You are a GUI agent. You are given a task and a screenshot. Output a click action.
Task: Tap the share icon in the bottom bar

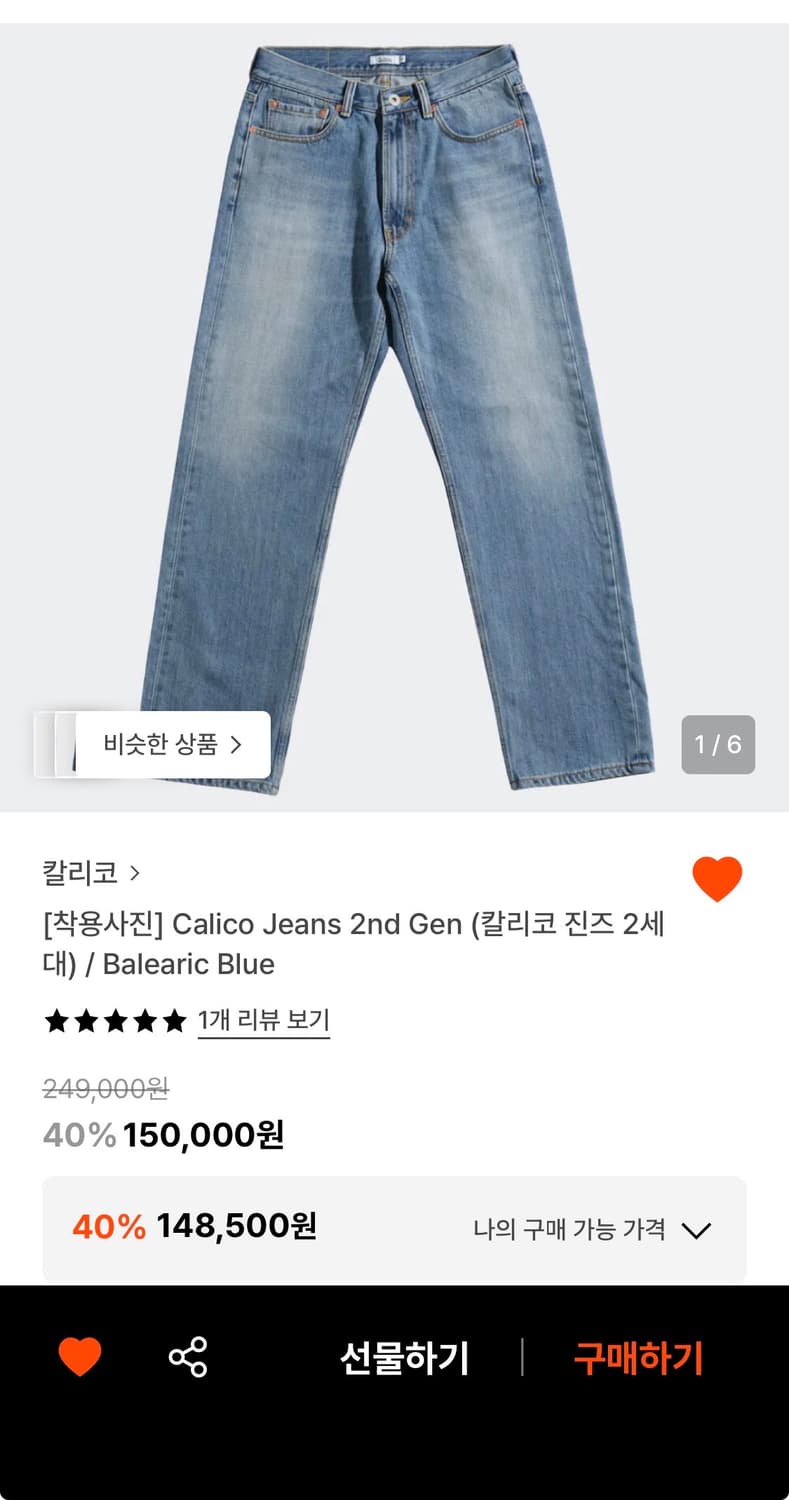[190, 1357]
